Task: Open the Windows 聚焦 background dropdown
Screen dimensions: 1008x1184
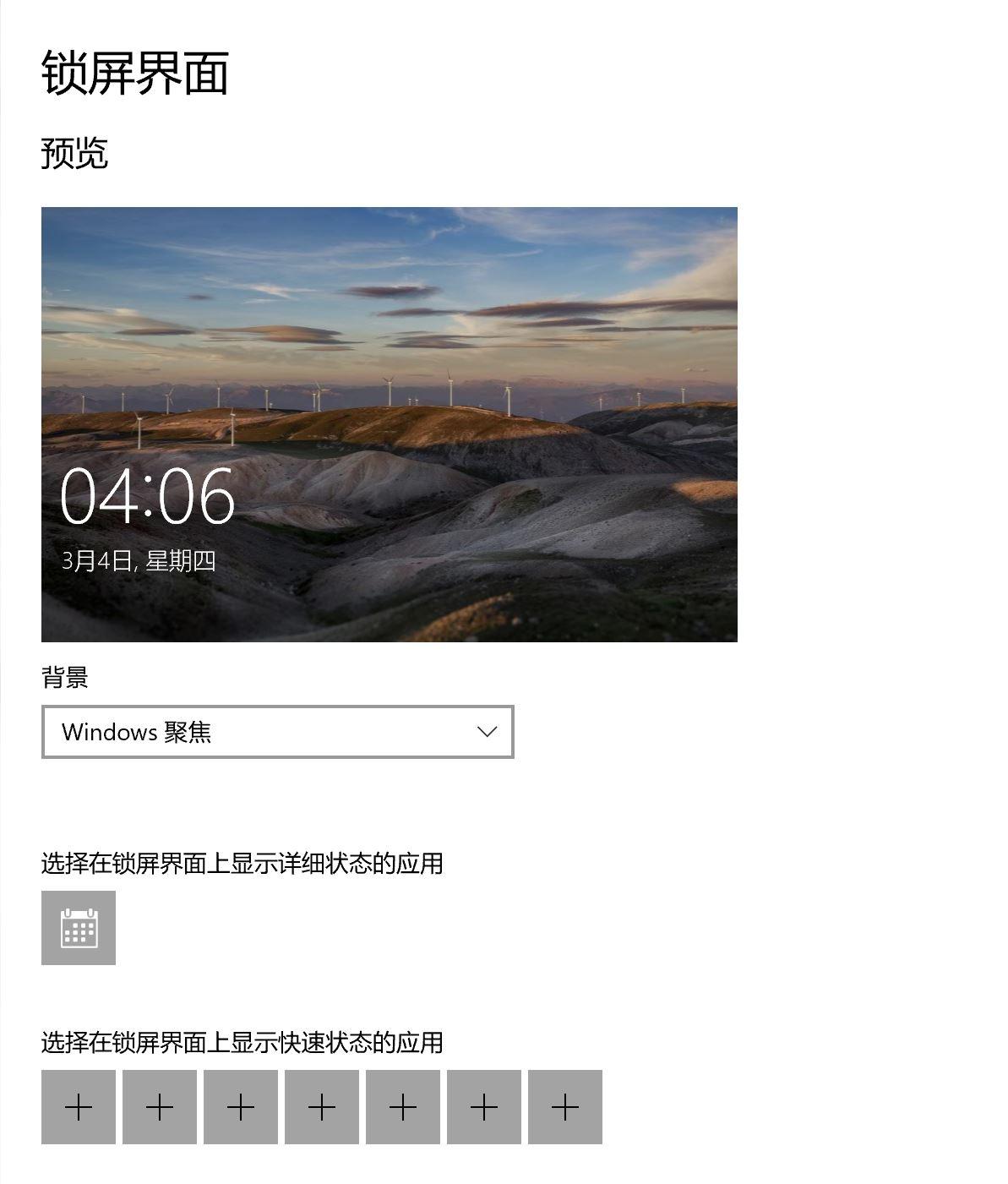Action: coord(277,732)
